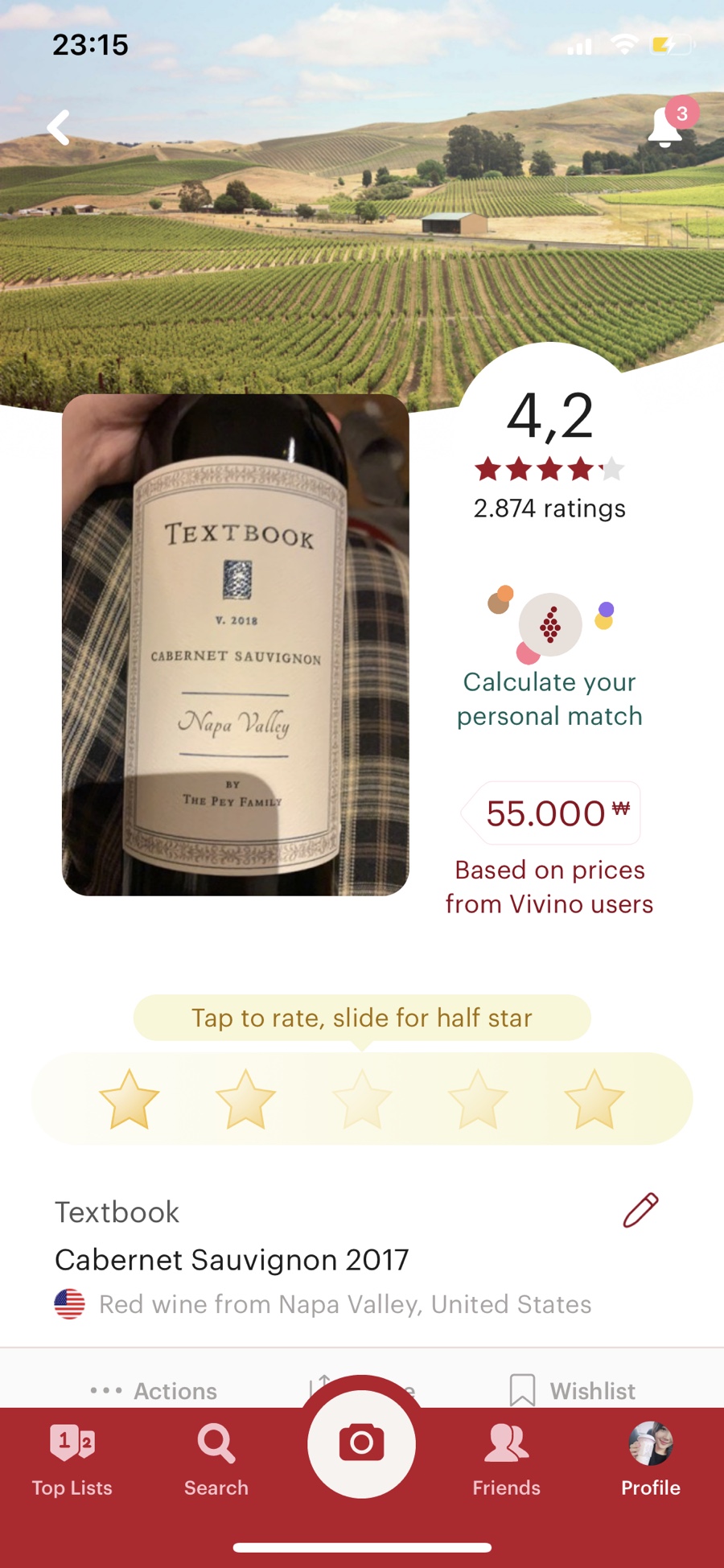The height and width of the screenshot is (1568, 724).
Task: Open the Profile tab
Action: (x=651, y=1459)
